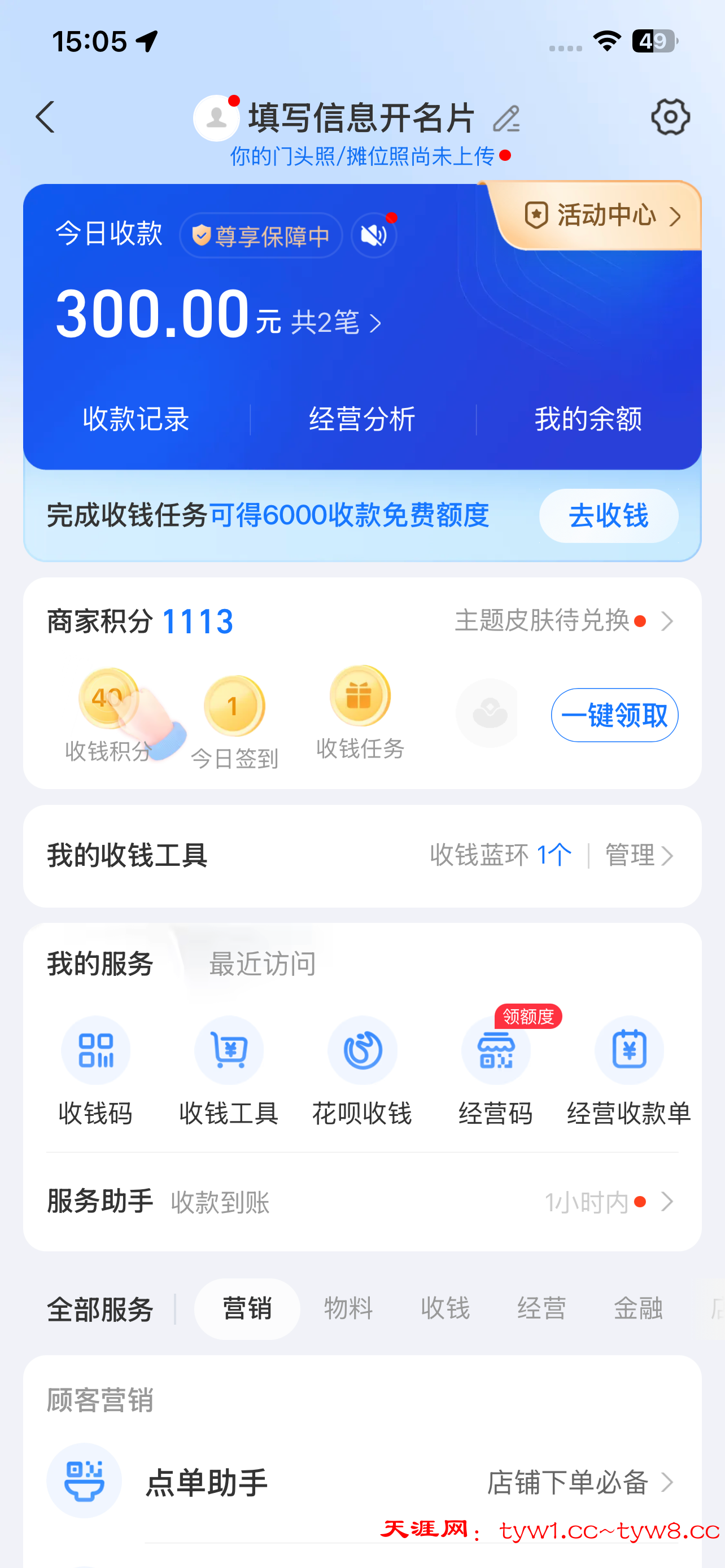Image resolution: width=725 pixels, height=1568 pixels.
Task: Open 主题皮肤待兑换 redemption link
Action: (x=564, y=621)
